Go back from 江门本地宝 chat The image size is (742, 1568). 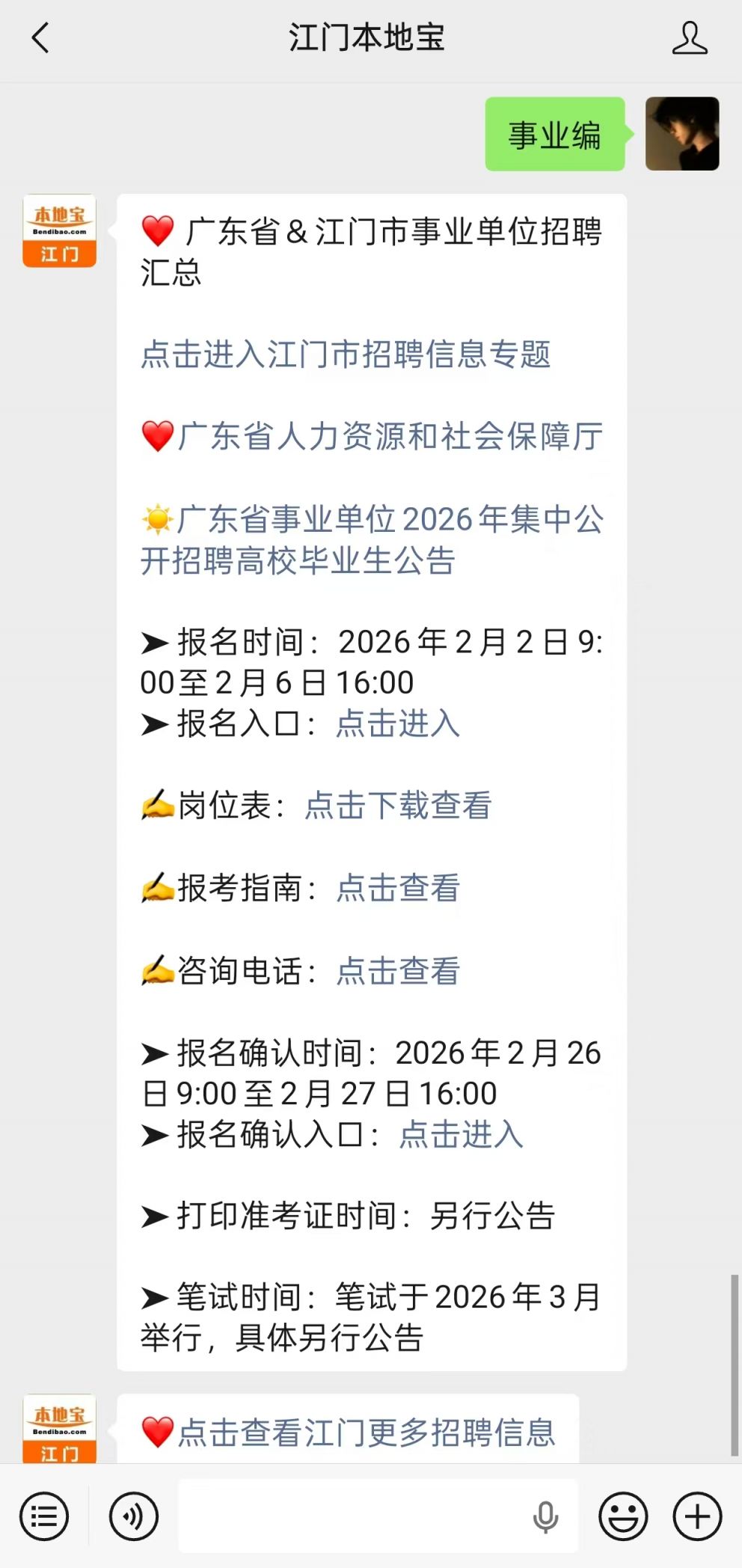(40, 37)
